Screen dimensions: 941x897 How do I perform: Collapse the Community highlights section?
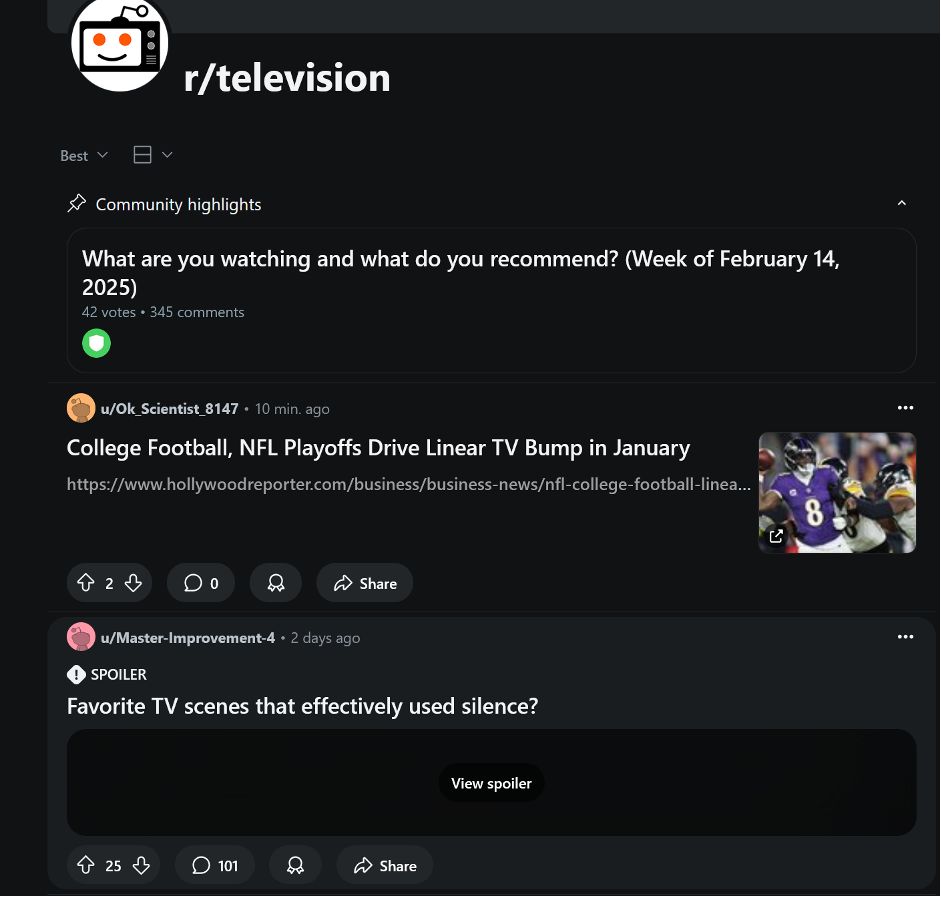pyautogui.click(x=901, y=204)
